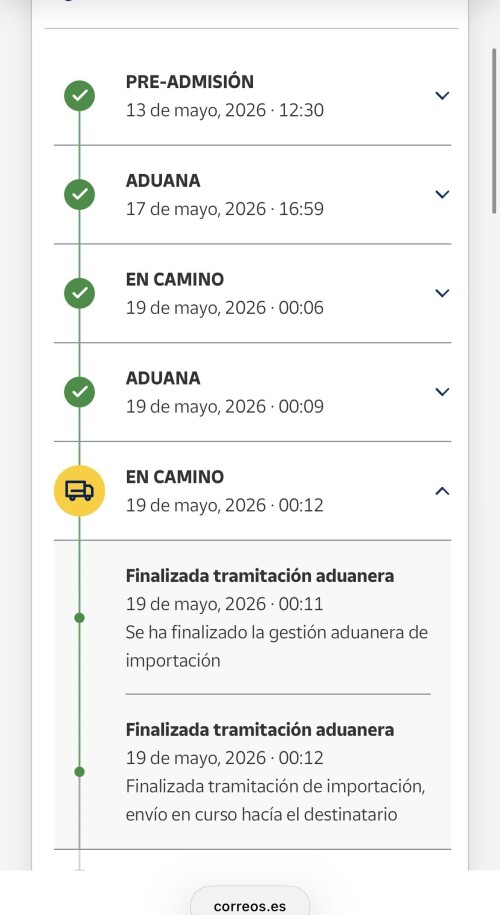Tap the correos.es address pill
500x915 pixels.
coord(250,903)
